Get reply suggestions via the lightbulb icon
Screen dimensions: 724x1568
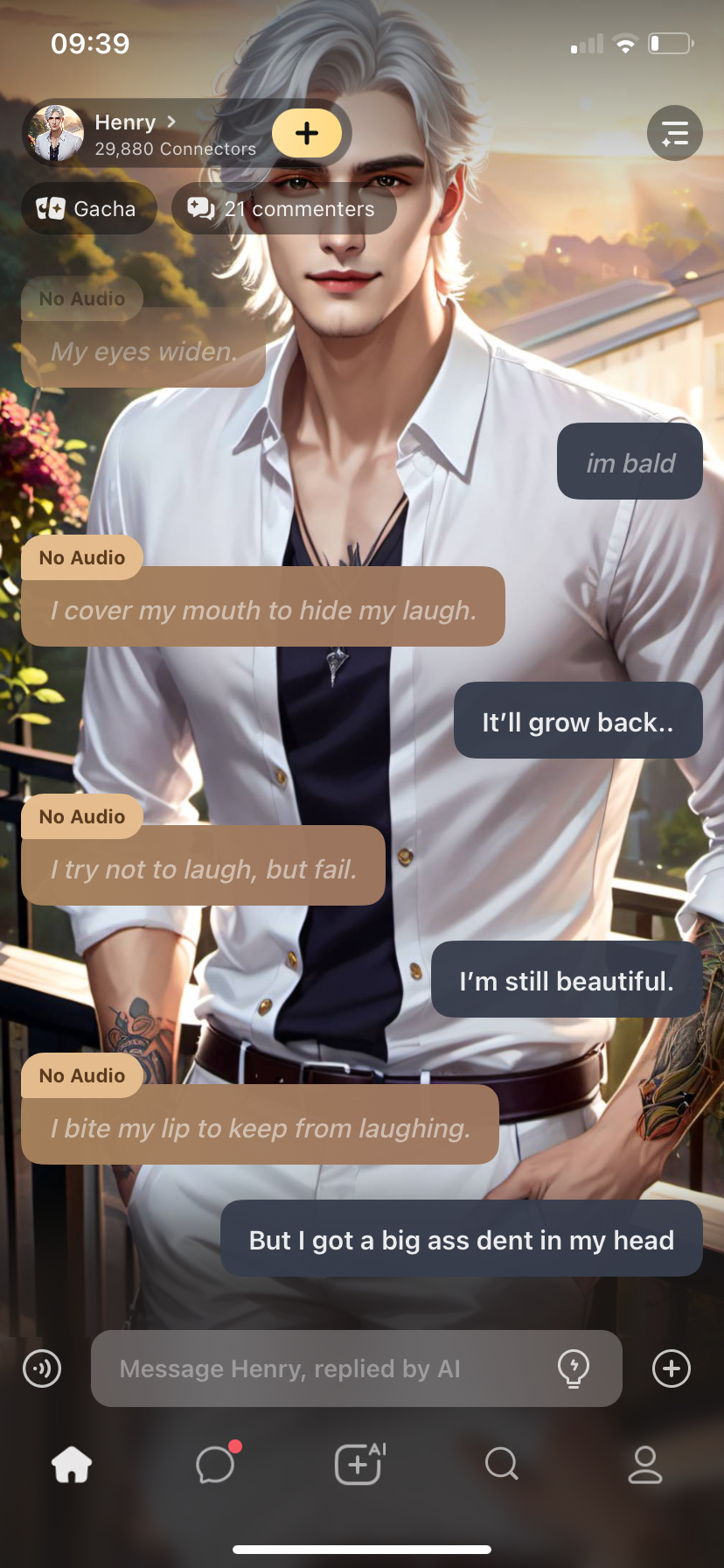[574, 1368]
